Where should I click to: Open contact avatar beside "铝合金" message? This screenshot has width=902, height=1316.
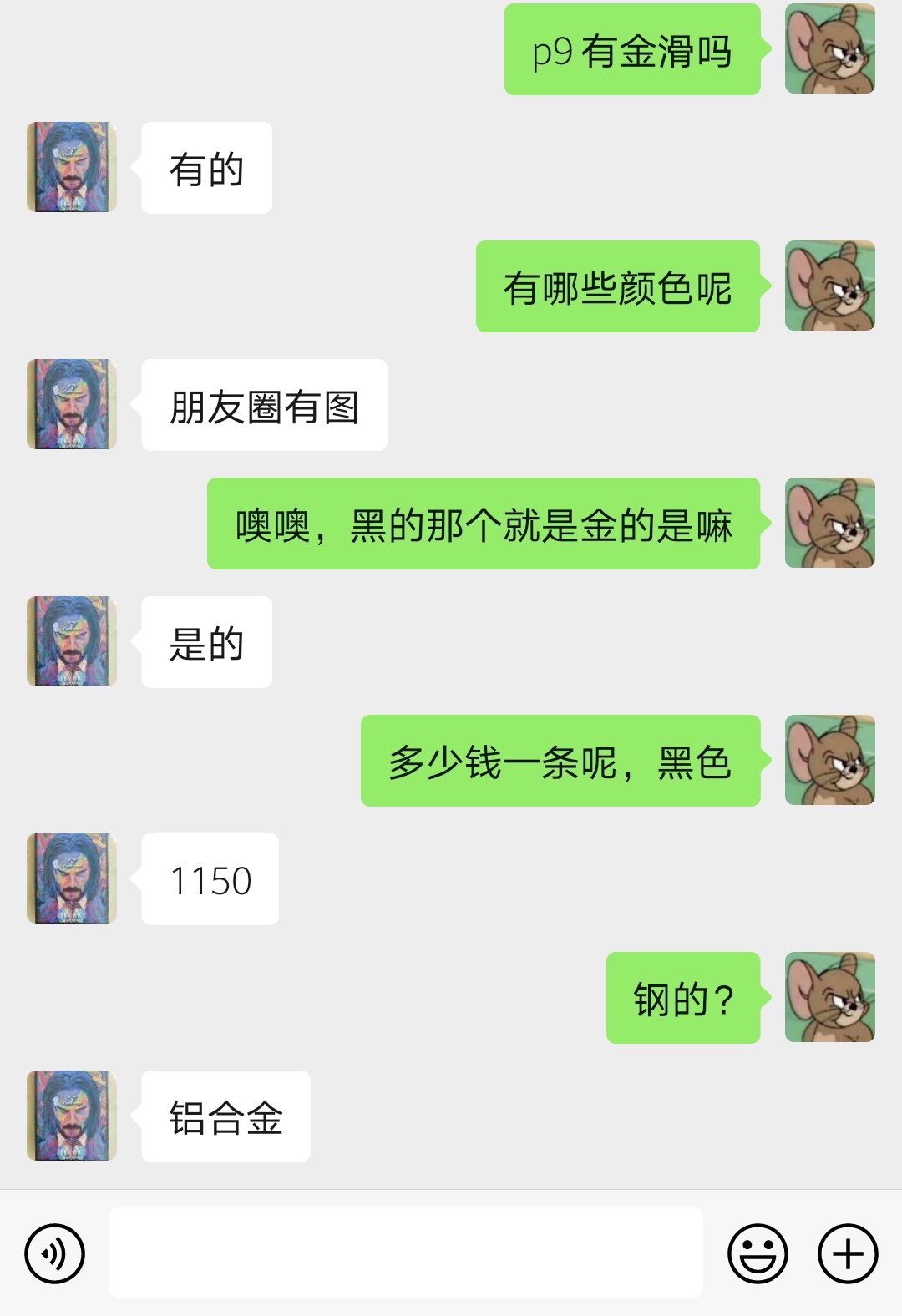click(x=72, y=1116)
